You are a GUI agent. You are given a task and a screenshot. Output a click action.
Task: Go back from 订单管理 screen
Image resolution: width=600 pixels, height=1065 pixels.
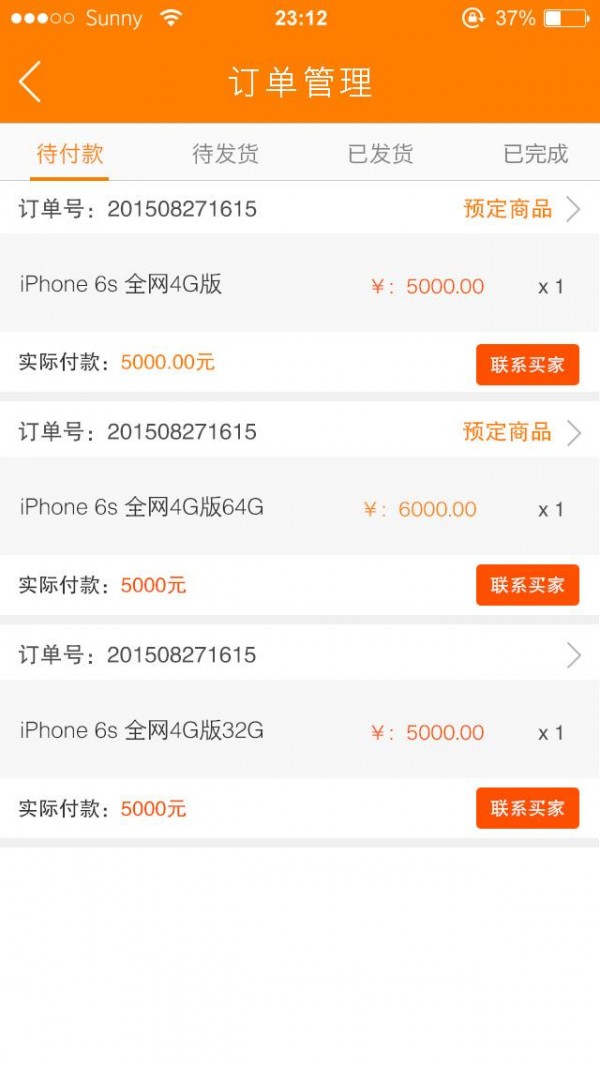(31, 82)
